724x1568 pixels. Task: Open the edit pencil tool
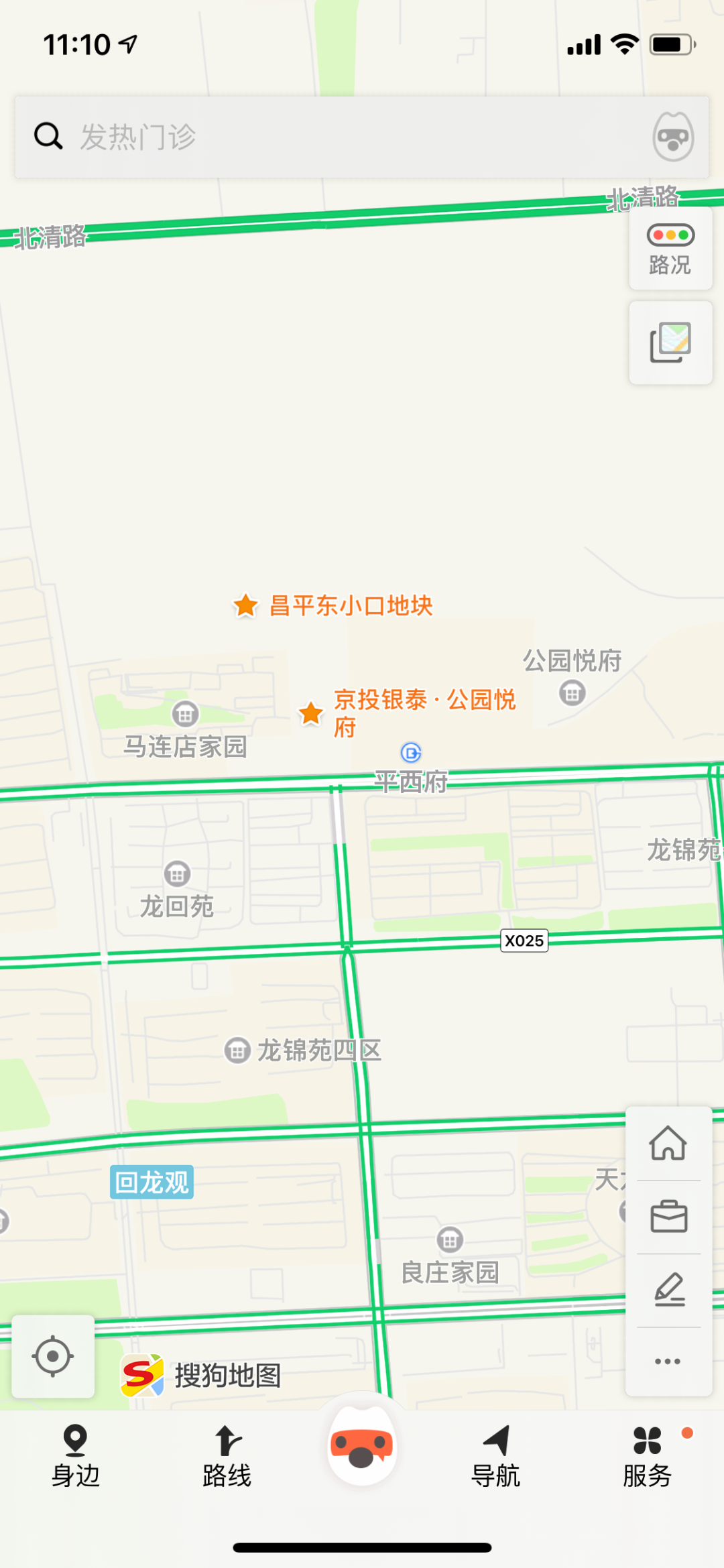[668, 1290]
